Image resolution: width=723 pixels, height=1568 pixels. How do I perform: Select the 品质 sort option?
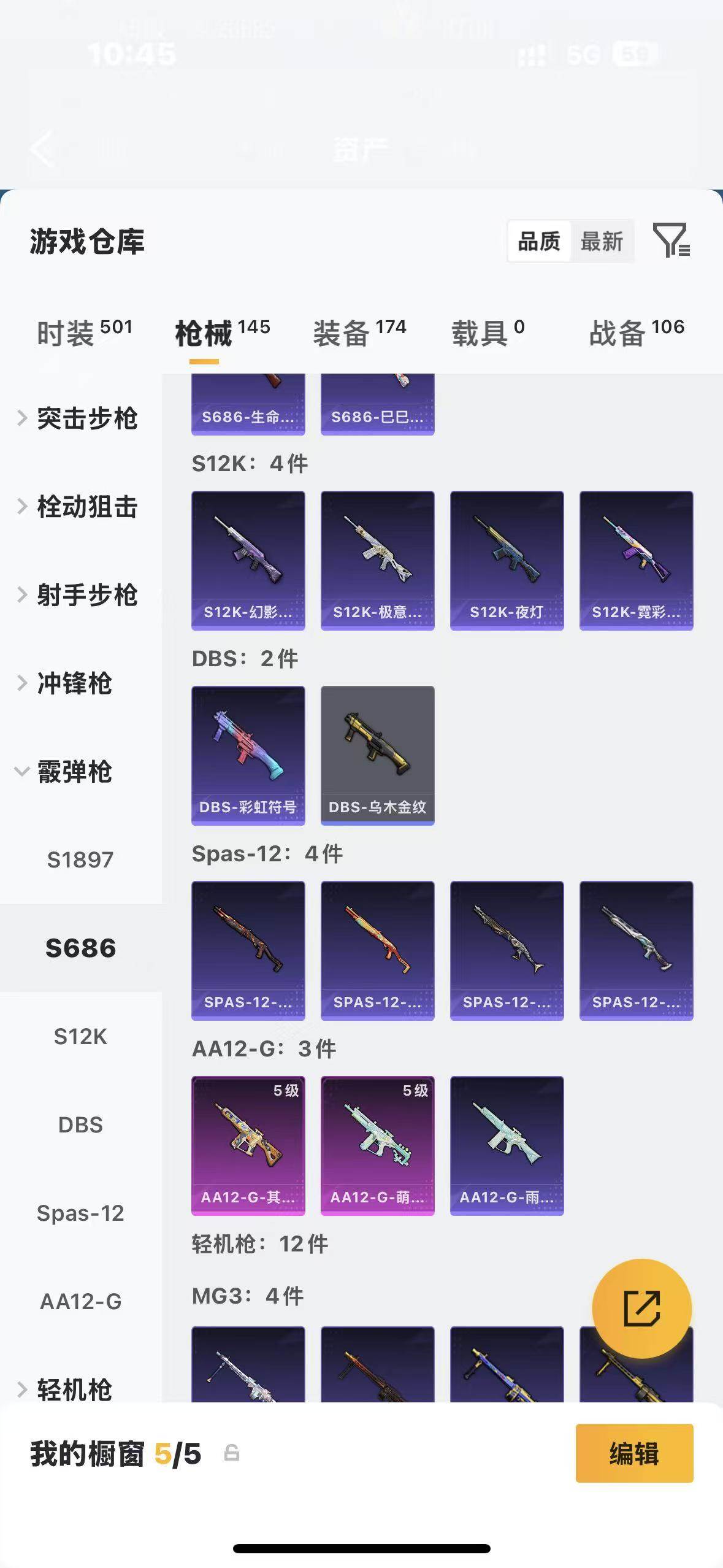click(539, 242)
